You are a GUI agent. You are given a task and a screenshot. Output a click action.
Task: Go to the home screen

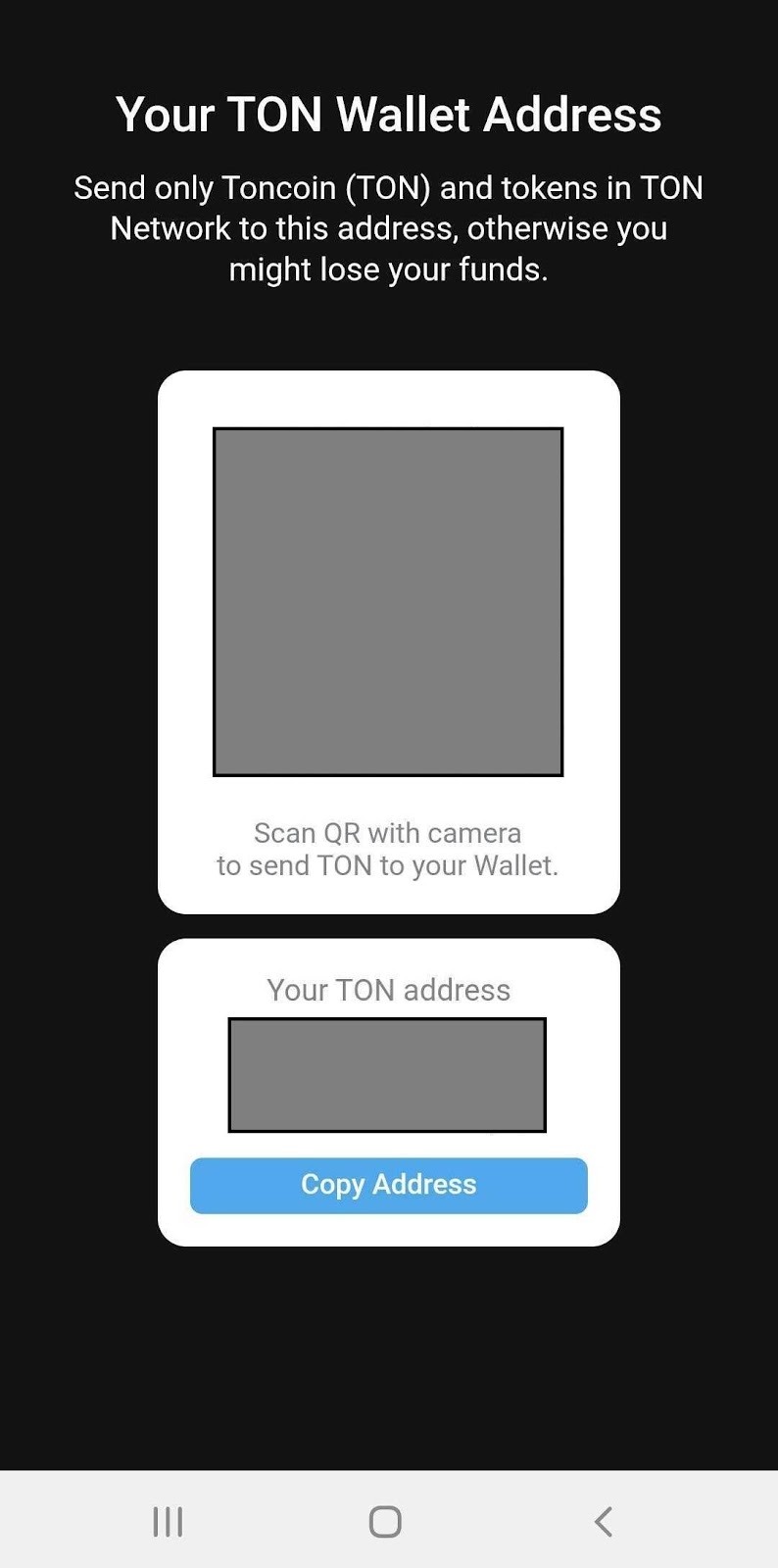pyautogui.click(x=385, y=1521)
